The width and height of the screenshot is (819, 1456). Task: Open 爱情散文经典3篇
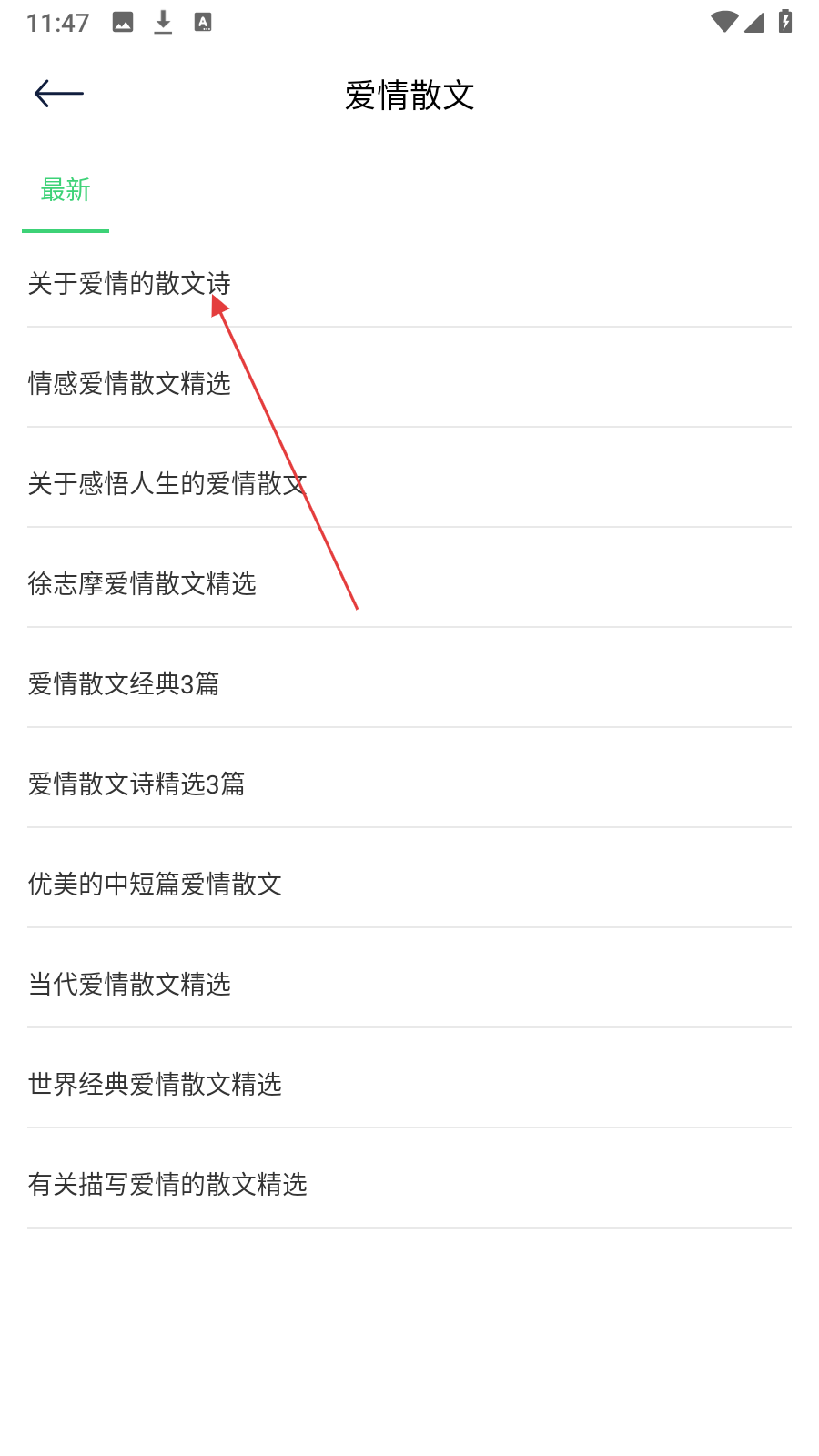[409, 683]
